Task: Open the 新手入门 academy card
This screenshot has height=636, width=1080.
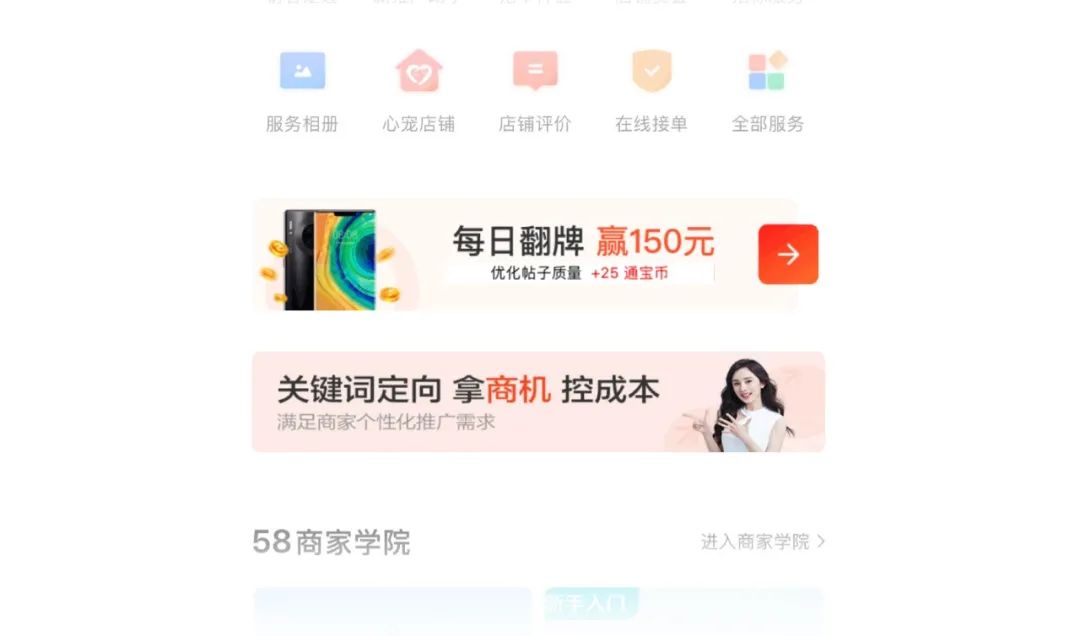Action: click(x=684, y=606)
